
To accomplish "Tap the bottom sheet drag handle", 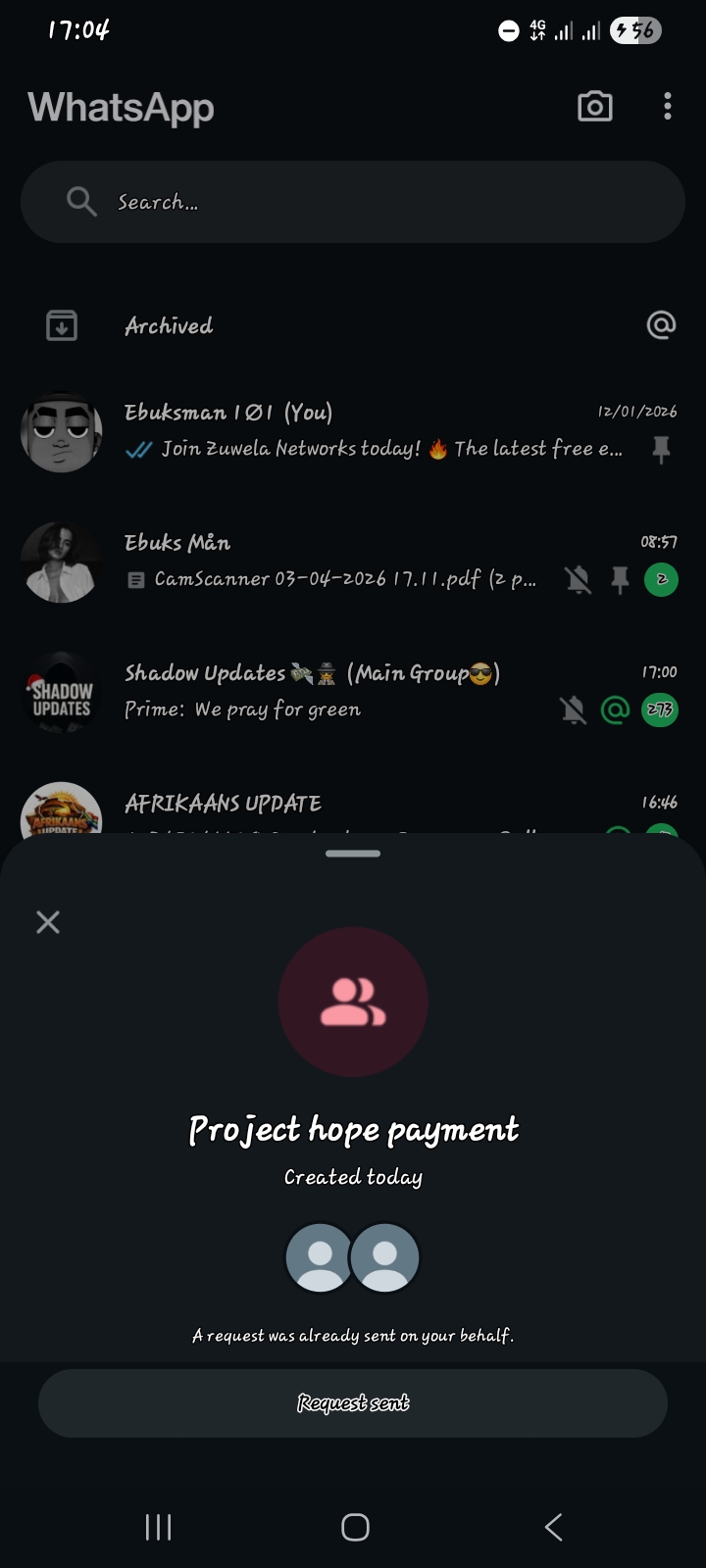I will tap(353, 854).
